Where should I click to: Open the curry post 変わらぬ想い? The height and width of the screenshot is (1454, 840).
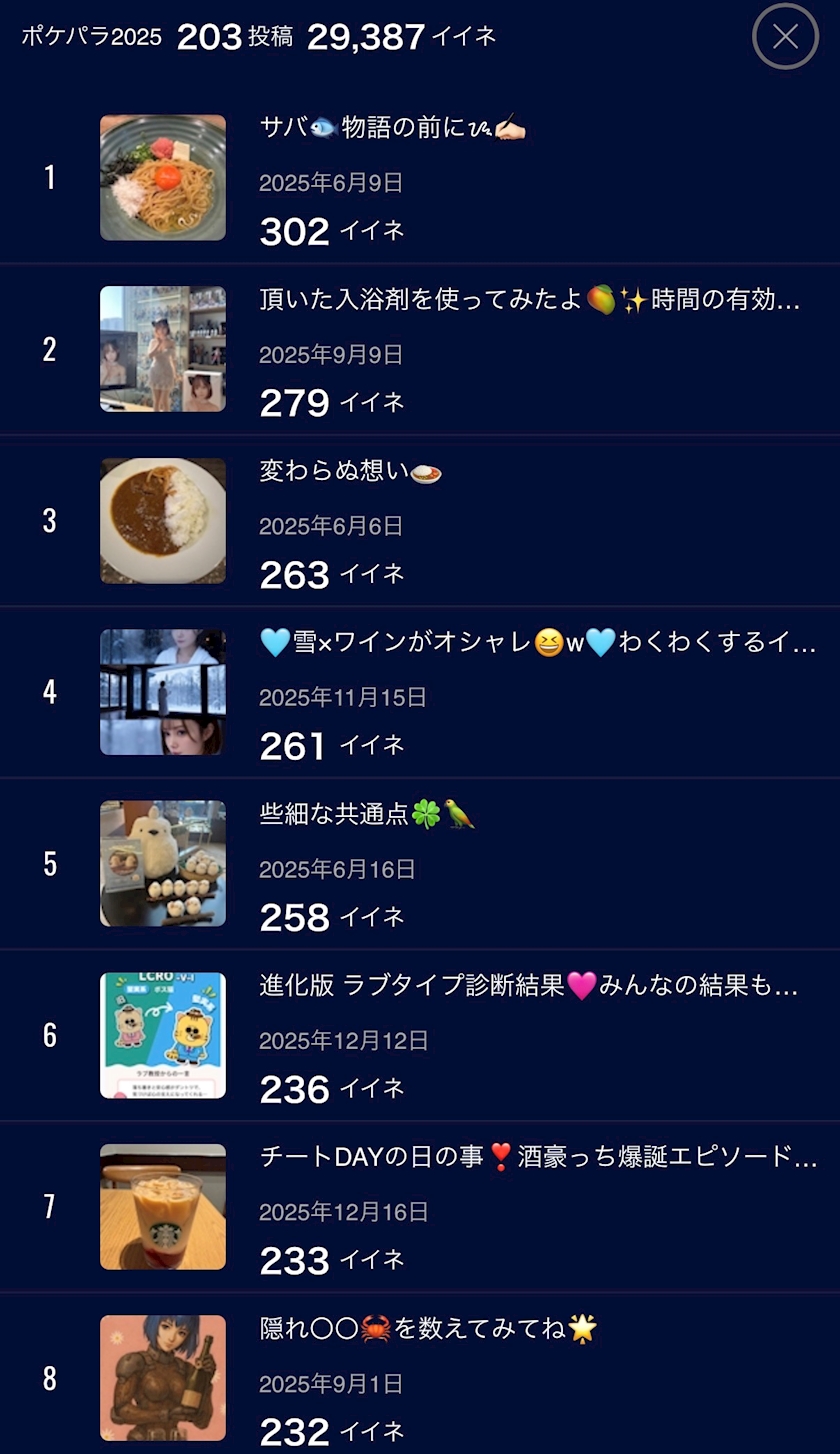click(350, 471)
